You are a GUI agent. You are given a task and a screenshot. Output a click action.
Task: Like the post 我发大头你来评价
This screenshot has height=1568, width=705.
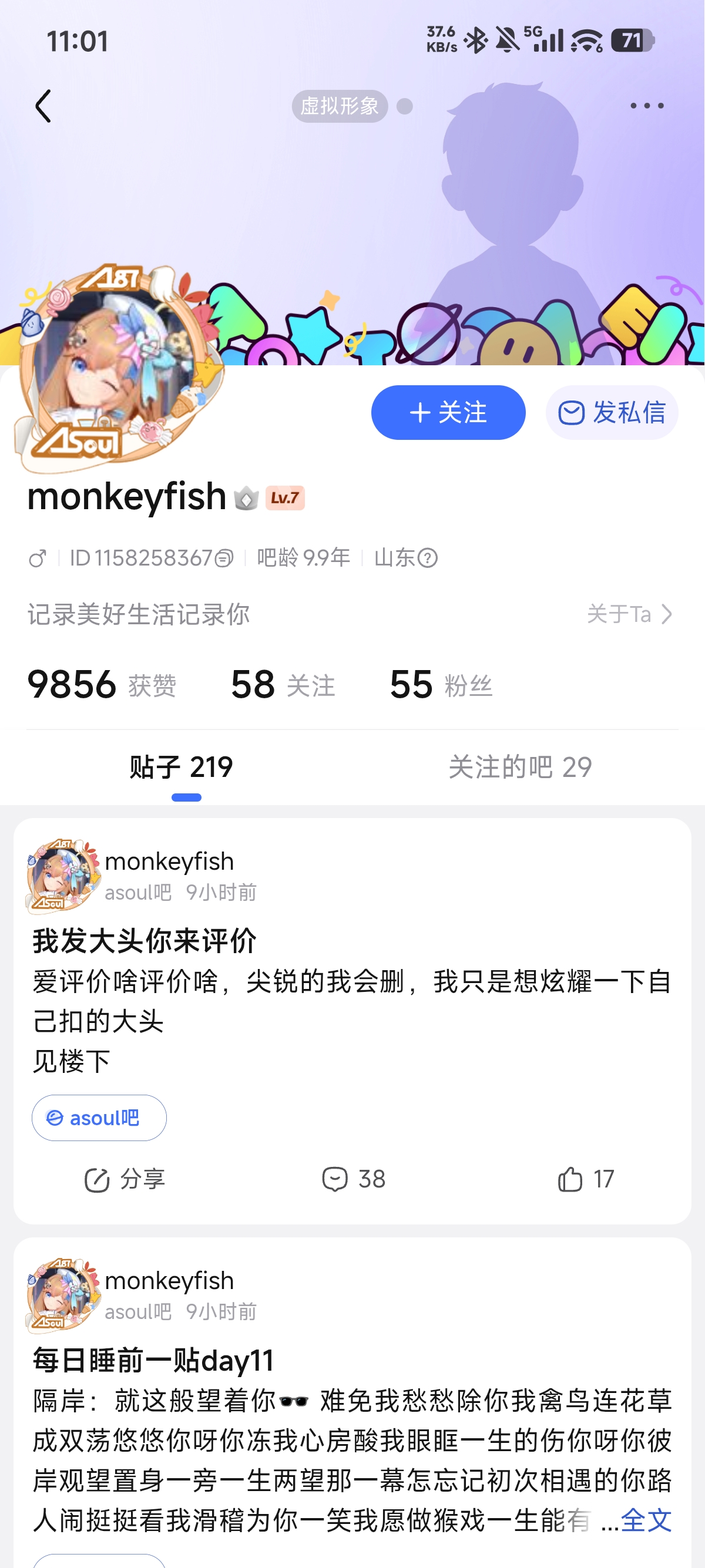click(x=586, y=1179)
